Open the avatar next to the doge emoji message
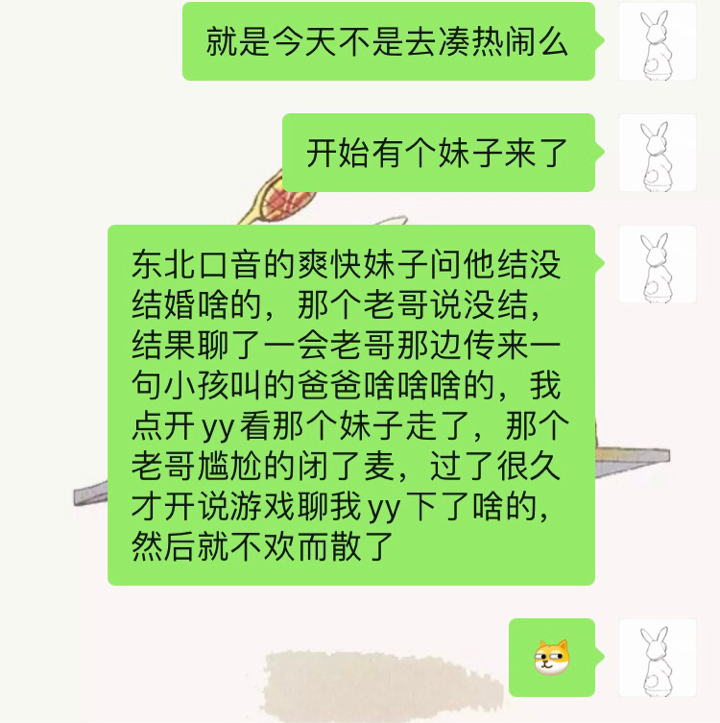 (657, 657)
